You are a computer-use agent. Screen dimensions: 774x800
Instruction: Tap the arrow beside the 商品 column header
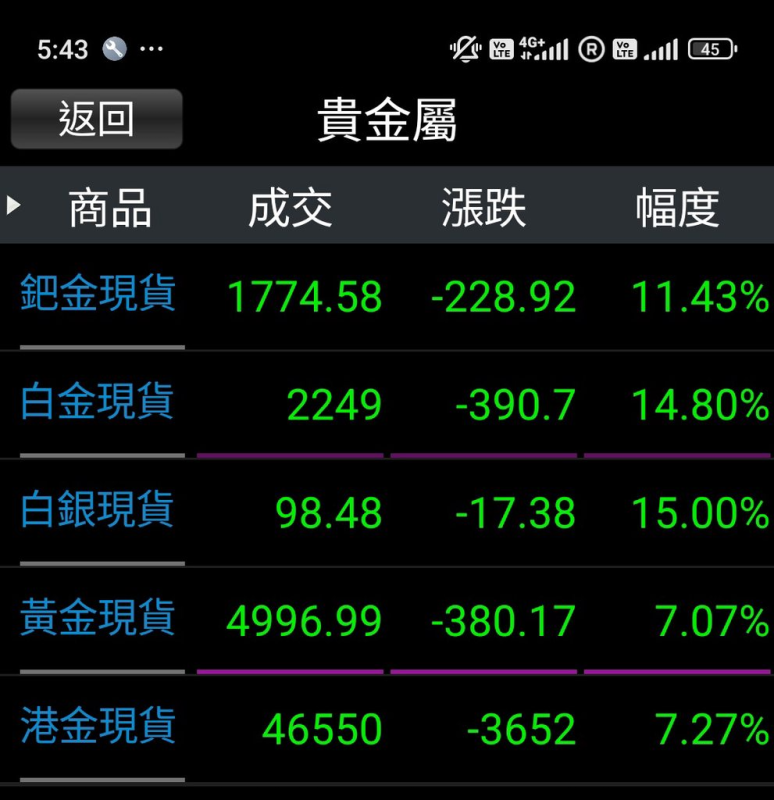pos(13,206)
